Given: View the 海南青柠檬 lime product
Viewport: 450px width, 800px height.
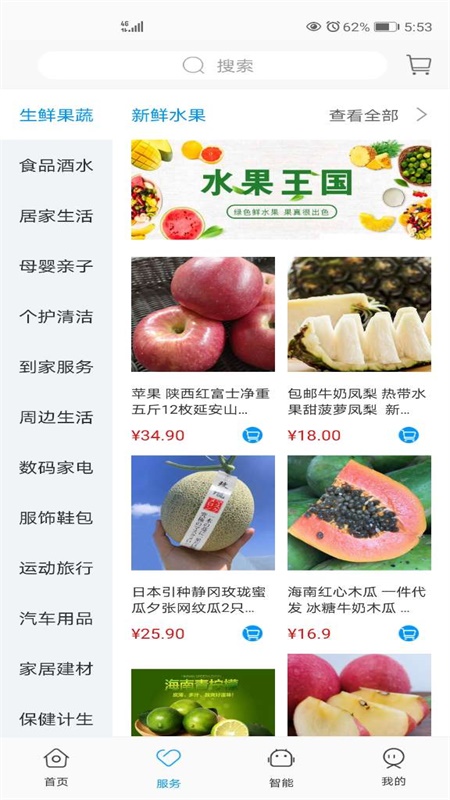Looking at the screenshot, I should [203, 703].
